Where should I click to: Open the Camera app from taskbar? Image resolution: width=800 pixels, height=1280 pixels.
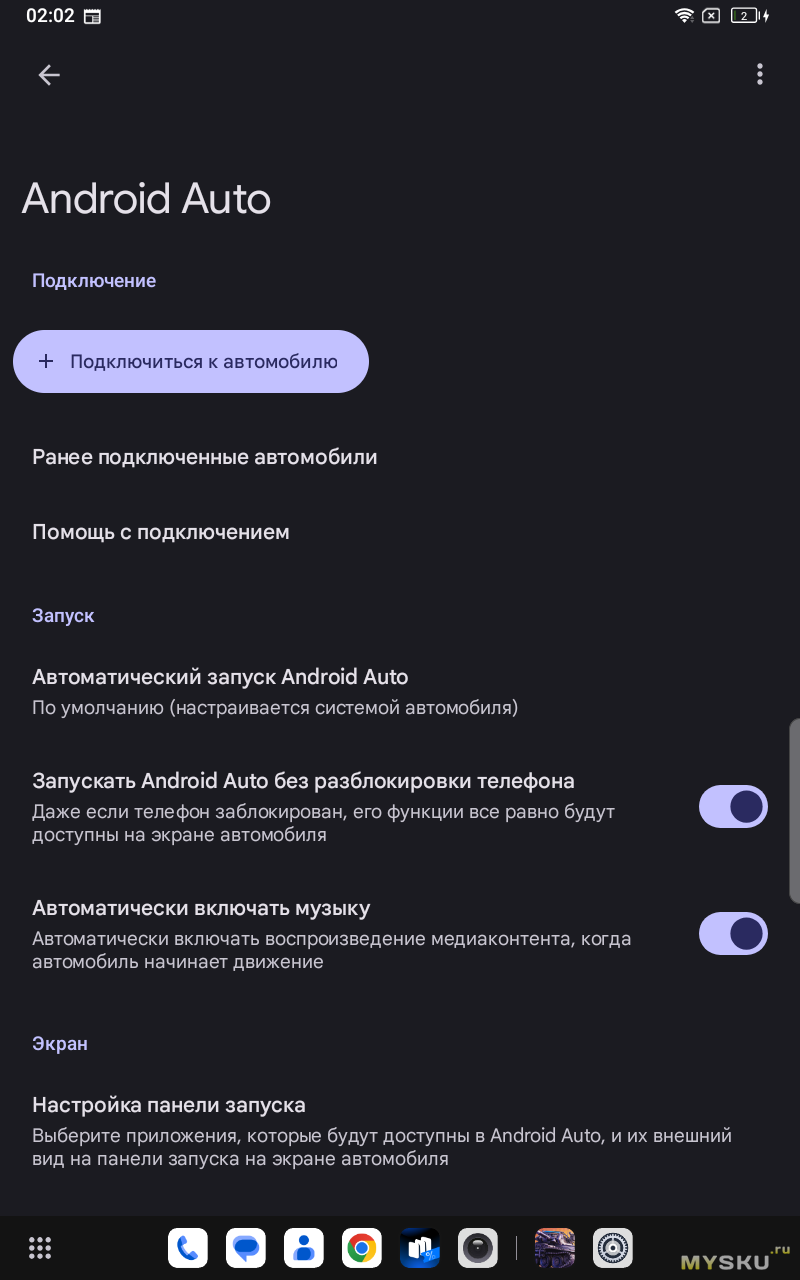pyautogui.click(x=478, y=1247)
